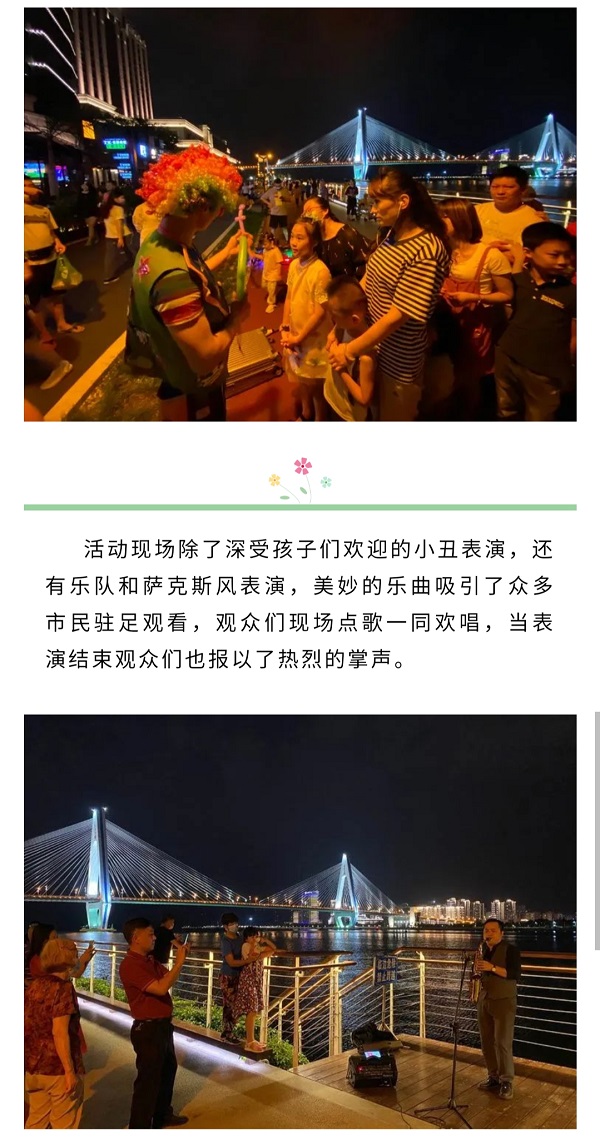Open the saxophone performance photo
600x1145 pixels.
(x=300, y=920)
